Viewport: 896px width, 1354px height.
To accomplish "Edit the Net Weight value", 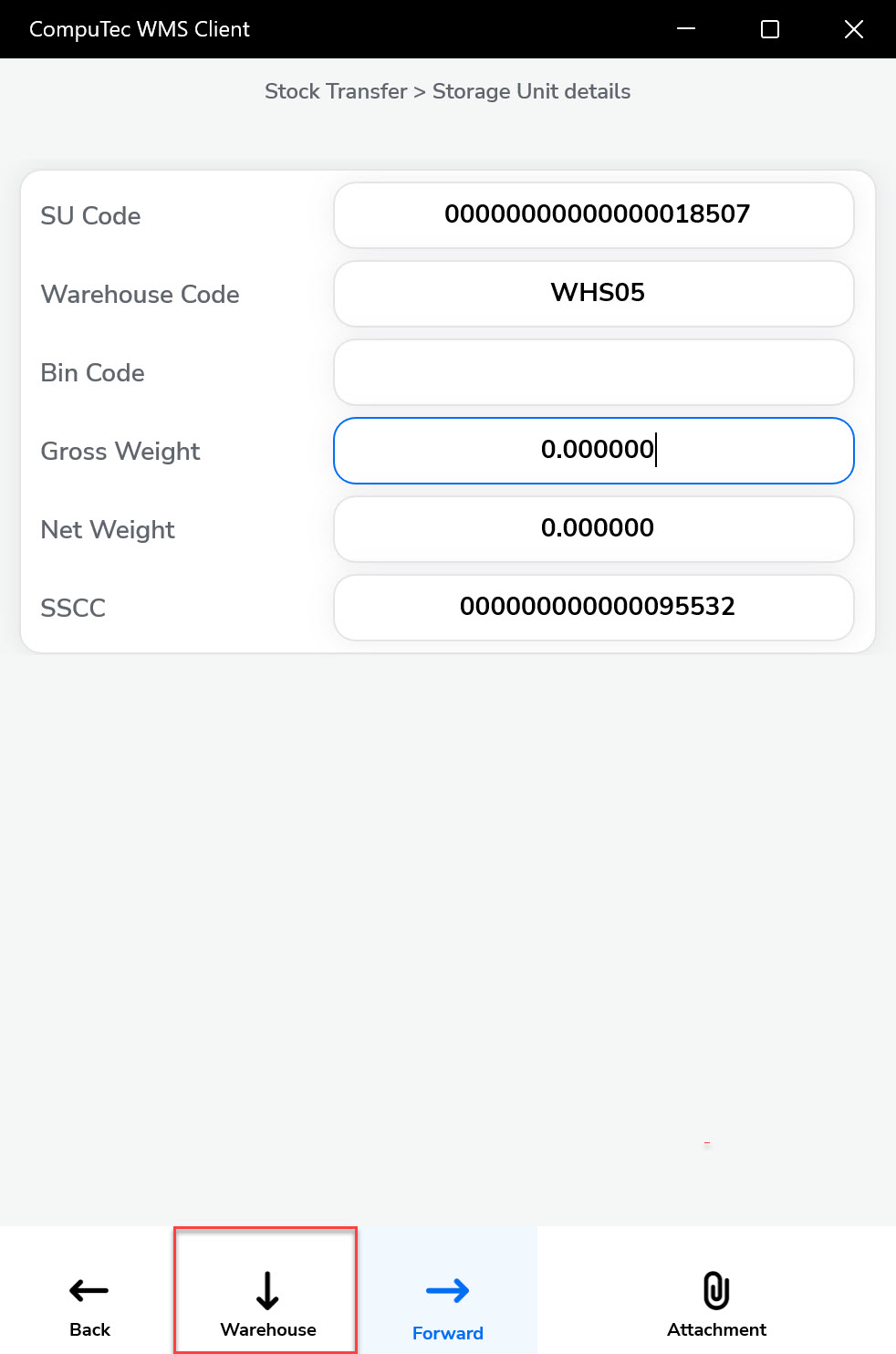I will (594, 529).
